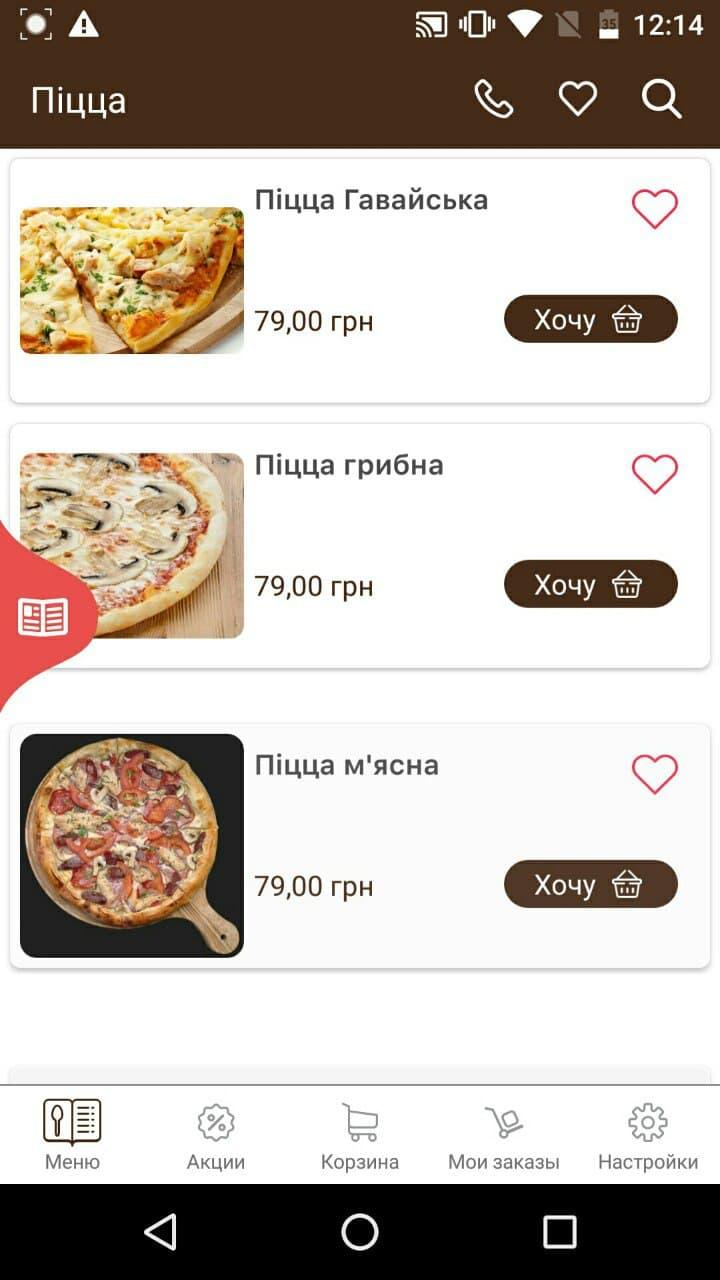Call the restaurant via phone icon
This screenshot has width=720, height=1280.
coord(493,100)
